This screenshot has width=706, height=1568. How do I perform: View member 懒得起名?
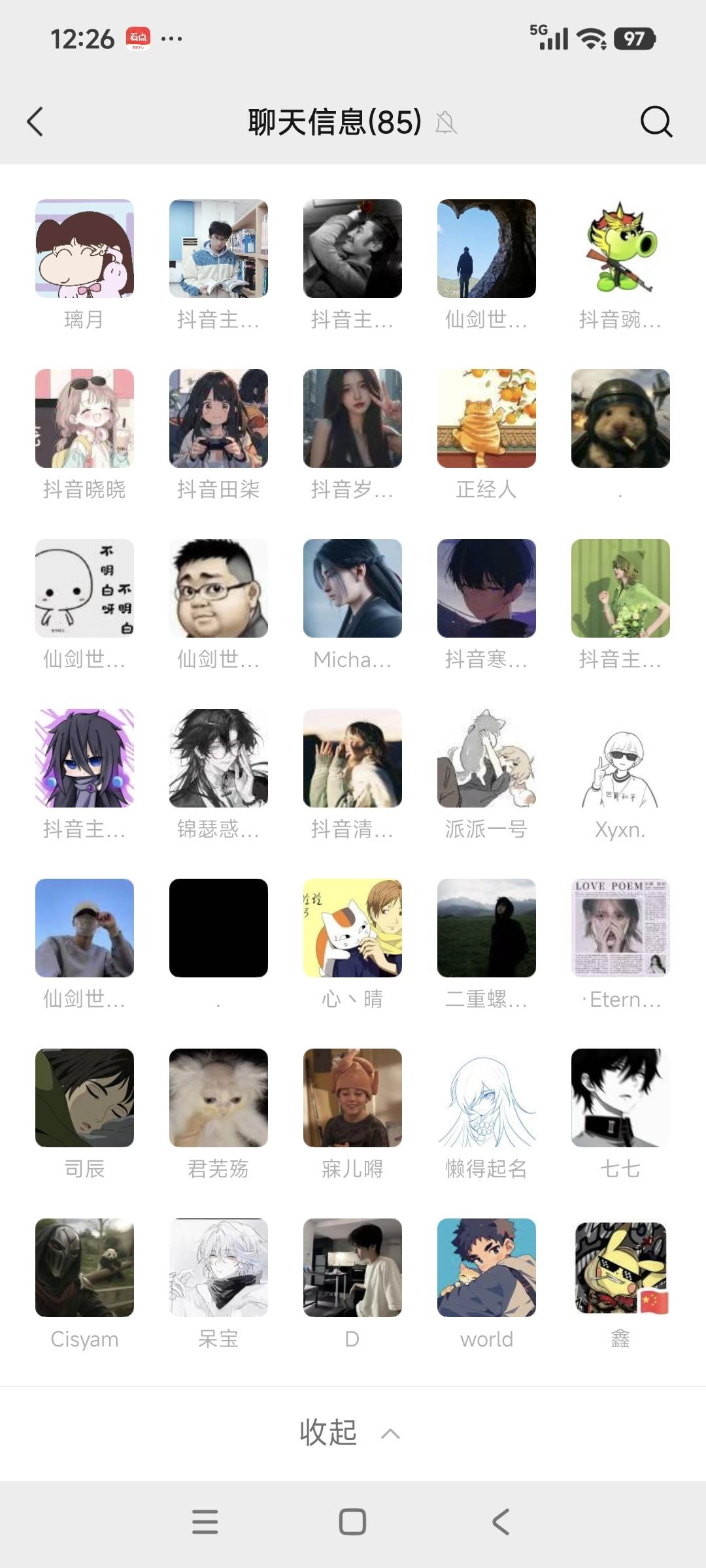tap(486, 1098)
